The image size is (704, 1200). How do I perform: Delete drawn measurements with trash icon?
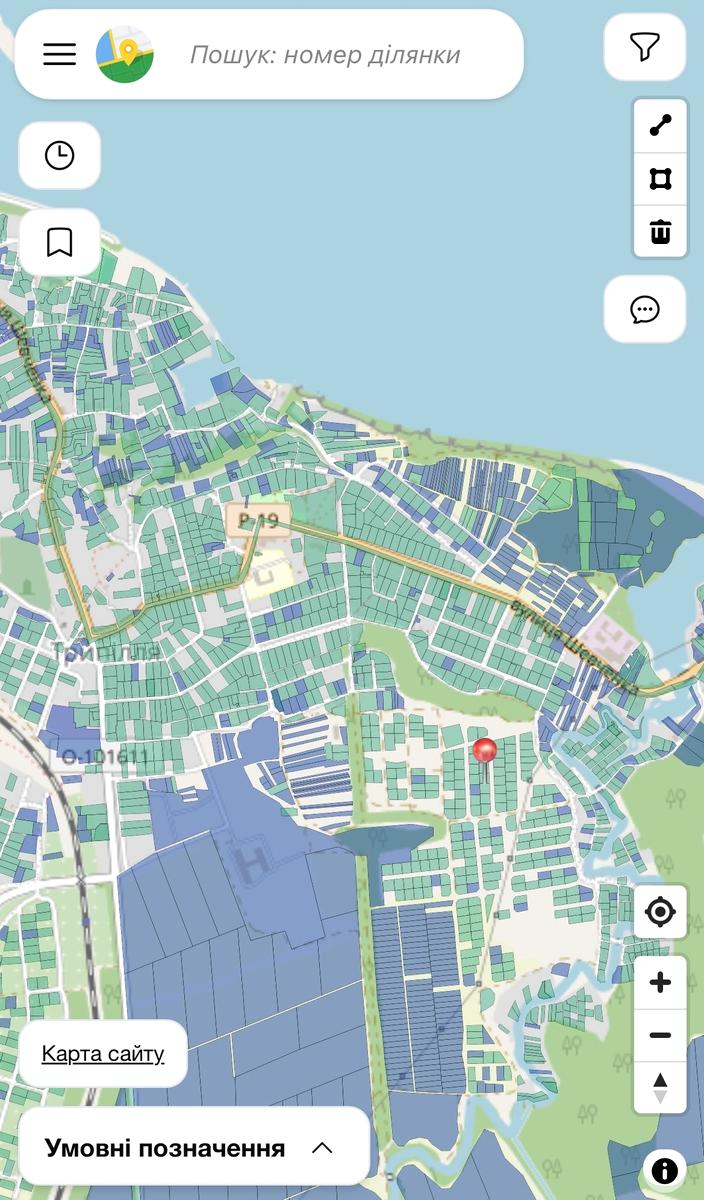[660, 232]
